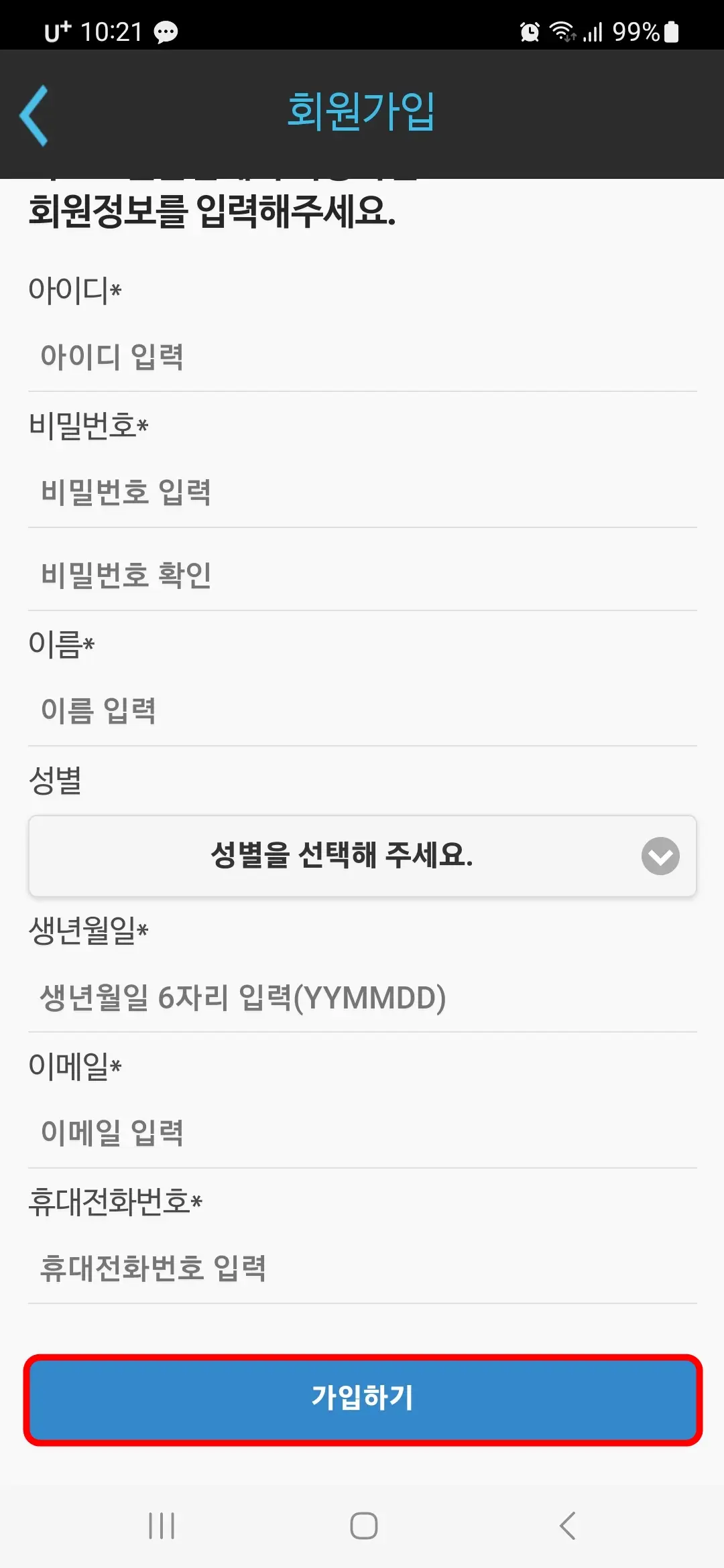
Task: Open the 성별 selection dropdown
Action: [362, 856]
